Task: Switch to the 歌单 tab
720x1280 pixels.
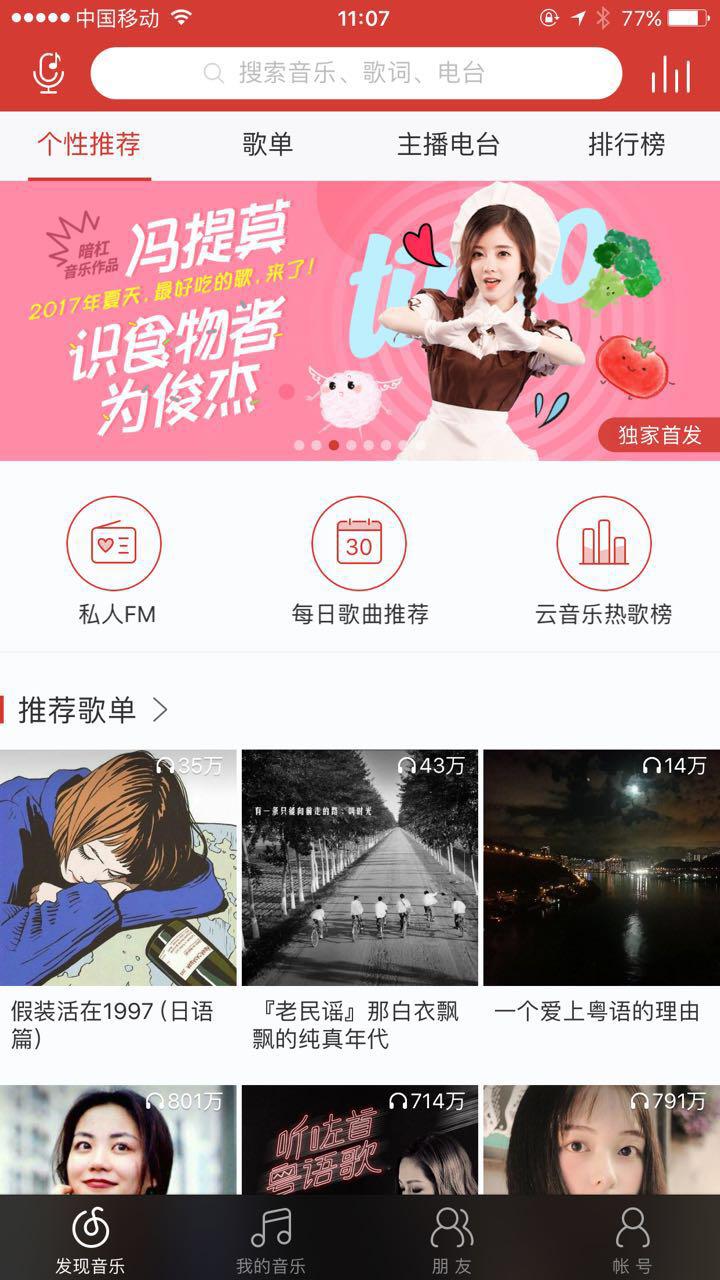Action: (268, 145)
